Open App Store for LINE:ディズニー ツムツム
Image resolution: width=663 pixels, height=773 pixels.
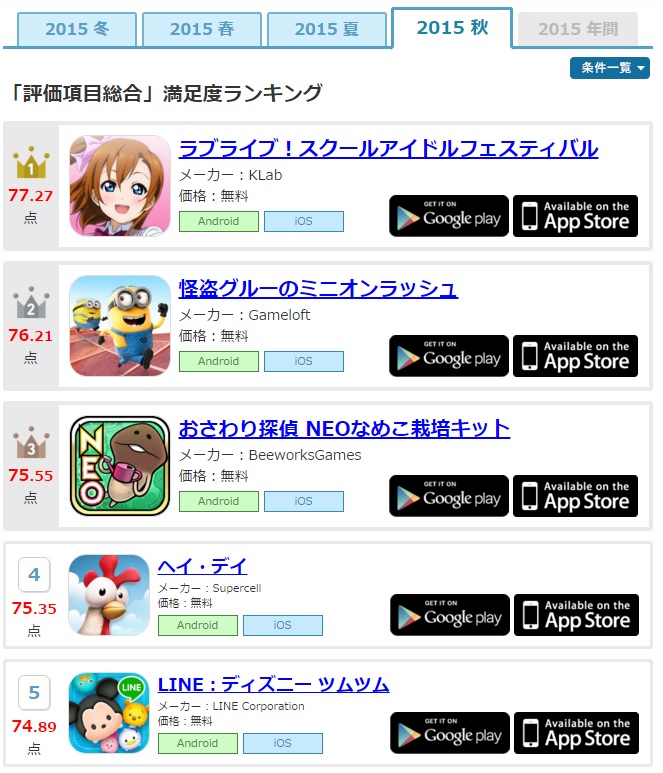576,733
